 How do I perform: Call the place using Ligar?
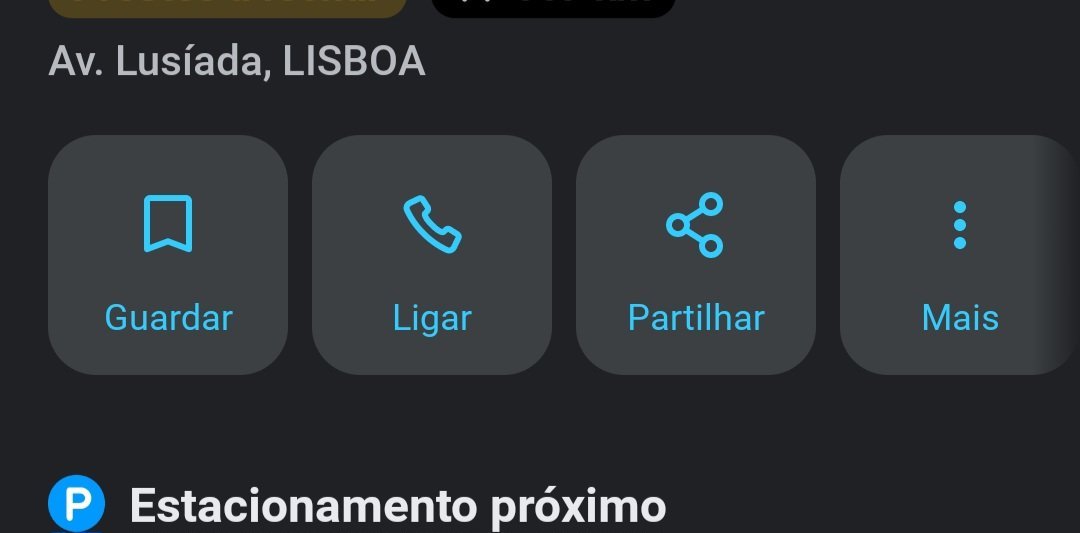point(432,255)
